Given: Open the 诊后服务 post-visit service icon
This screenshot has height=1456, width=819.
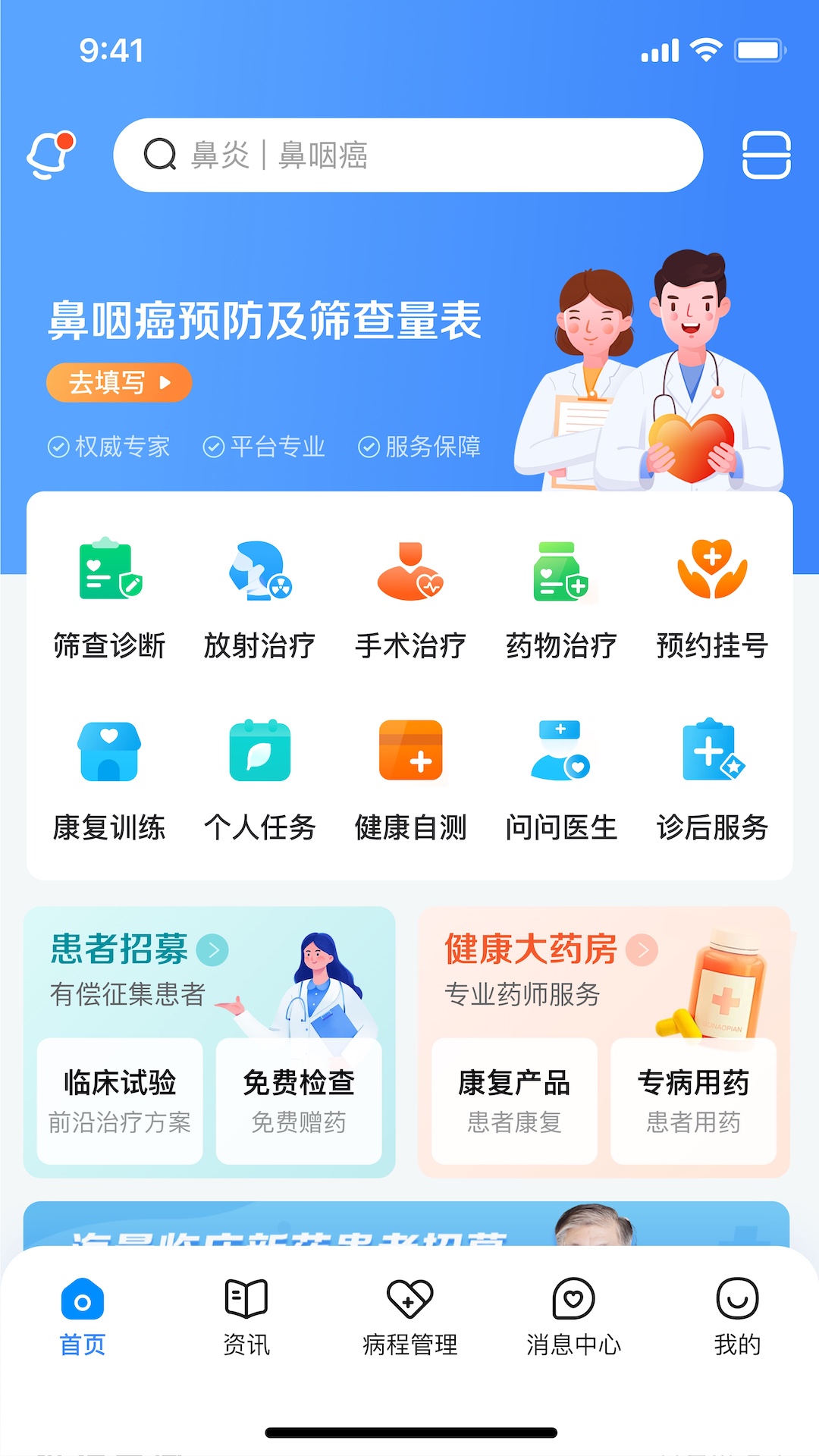Looking at the screenshot, I should [713, 781].
